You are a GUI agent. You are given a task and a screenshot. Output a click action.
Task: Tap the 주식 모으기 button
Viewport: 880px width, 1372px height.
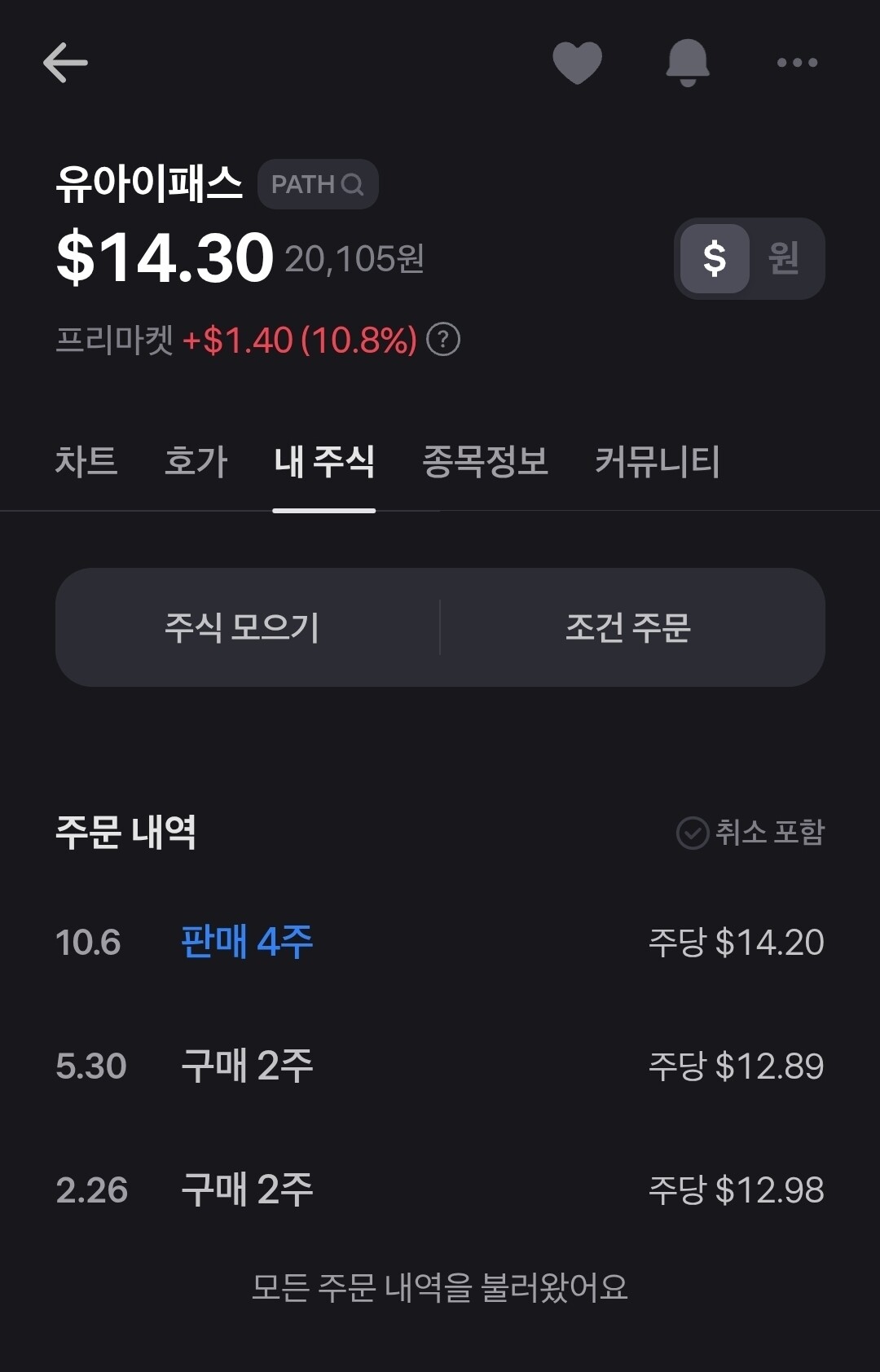click(x=243, y=627)
